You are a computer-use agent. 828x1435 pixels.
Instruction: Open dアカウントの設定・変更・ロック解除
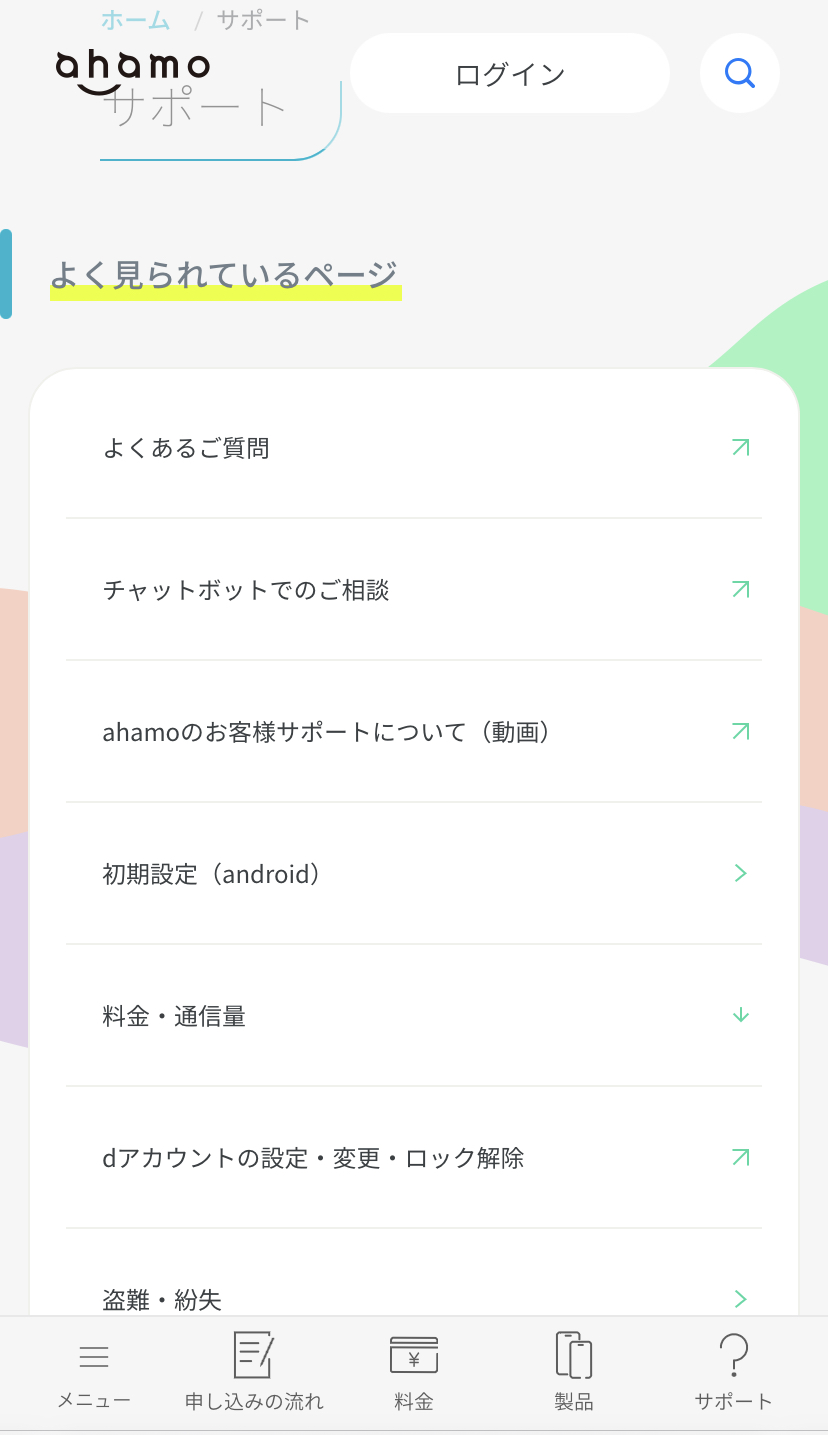tap(414, 1158)
